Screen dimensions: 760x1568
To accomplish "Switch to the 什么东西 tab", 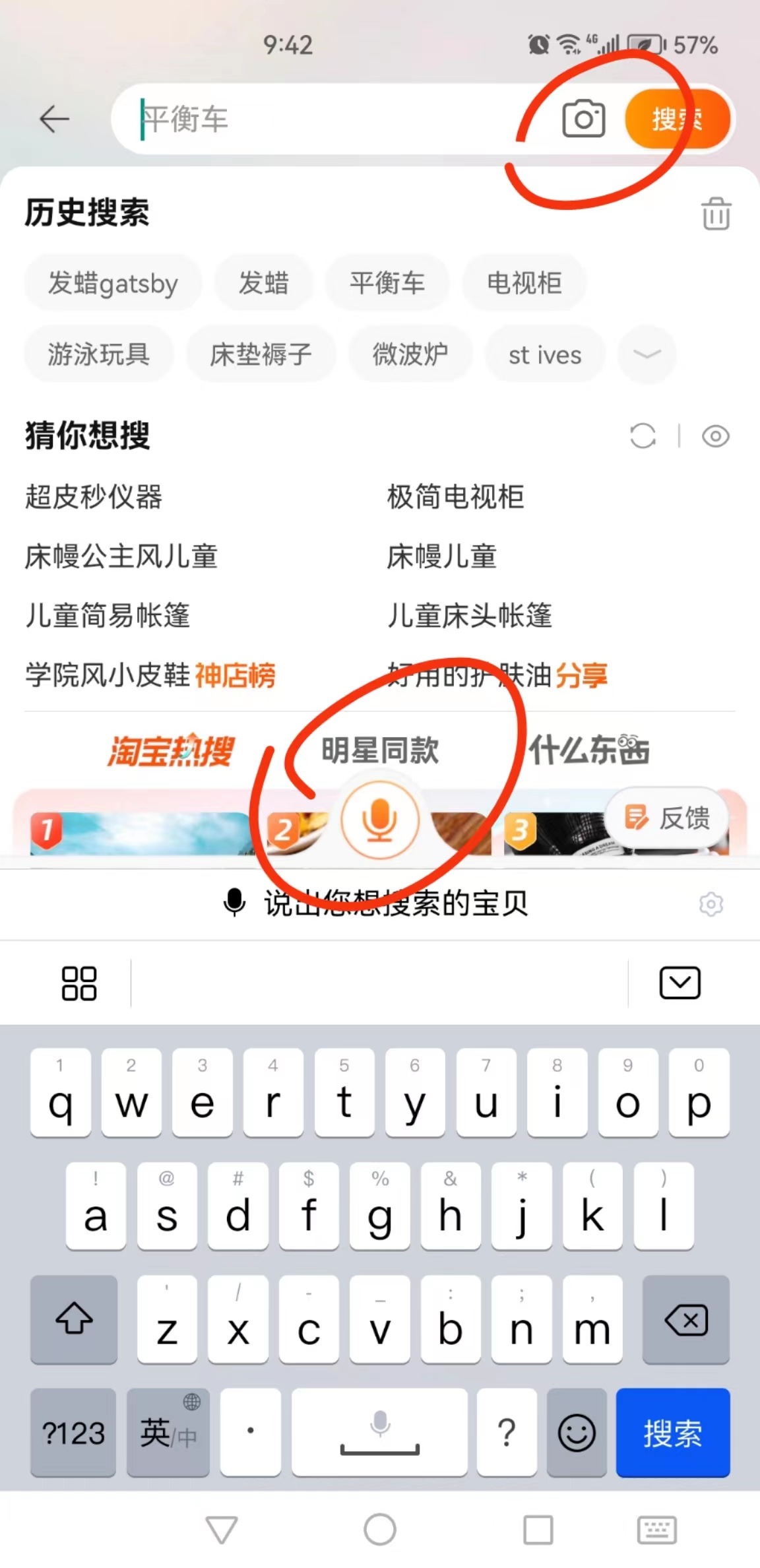I will (x=589, y=750).
